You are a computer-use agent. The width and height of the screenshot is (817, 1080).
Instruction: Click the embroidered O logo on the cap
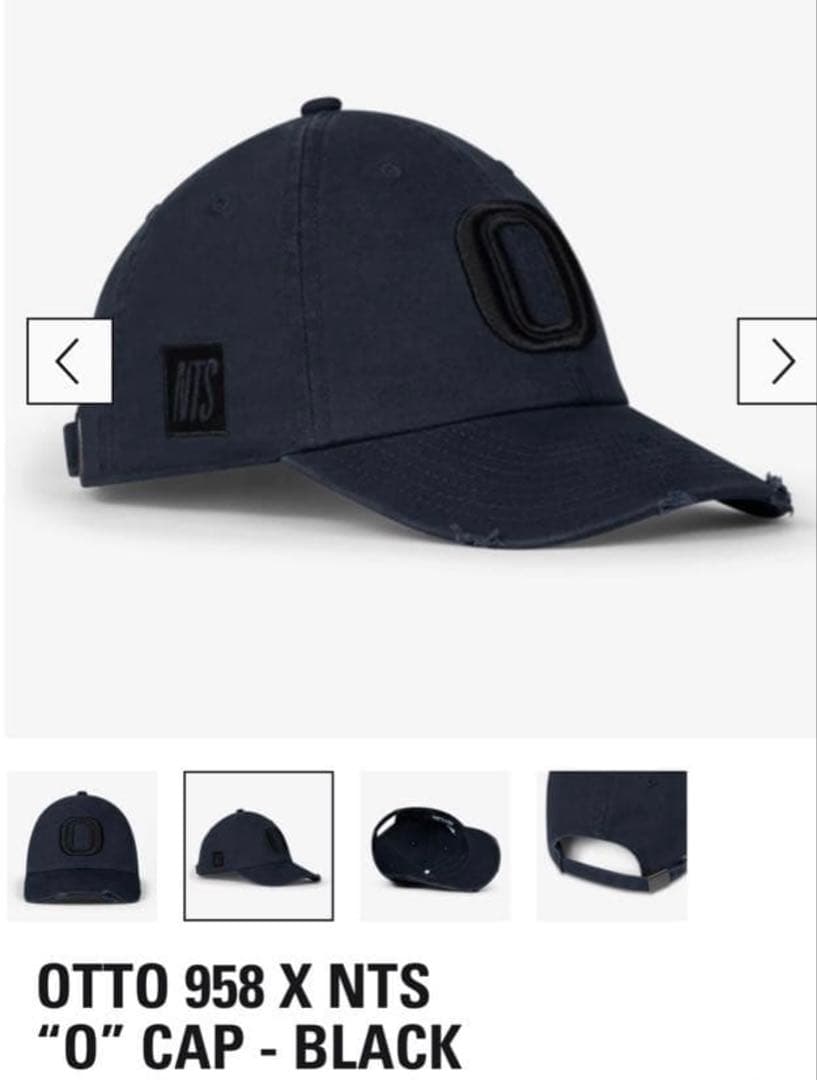point(521,275)
